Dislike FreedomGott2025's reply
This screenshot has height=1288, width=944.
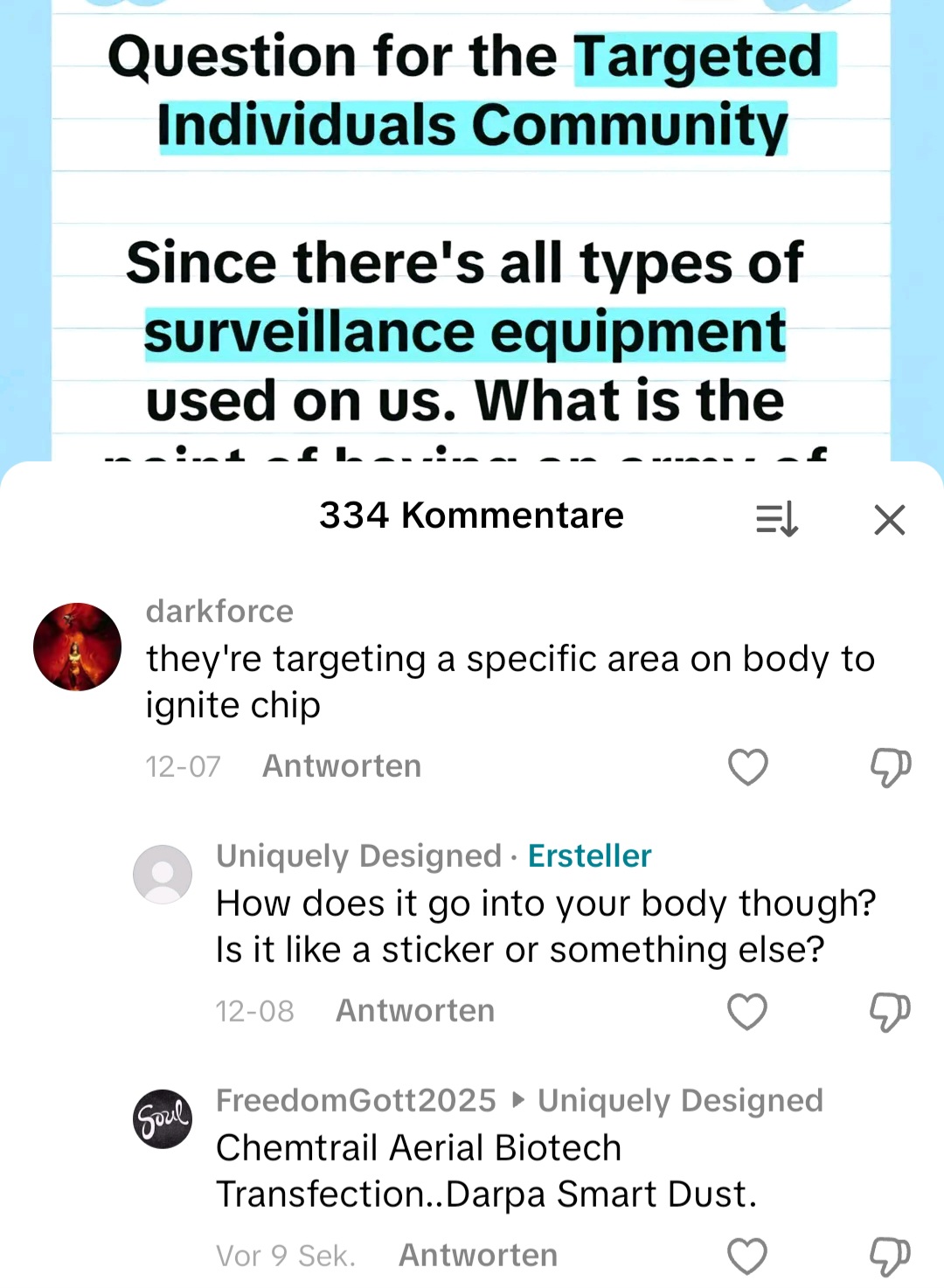(890, 1257)
